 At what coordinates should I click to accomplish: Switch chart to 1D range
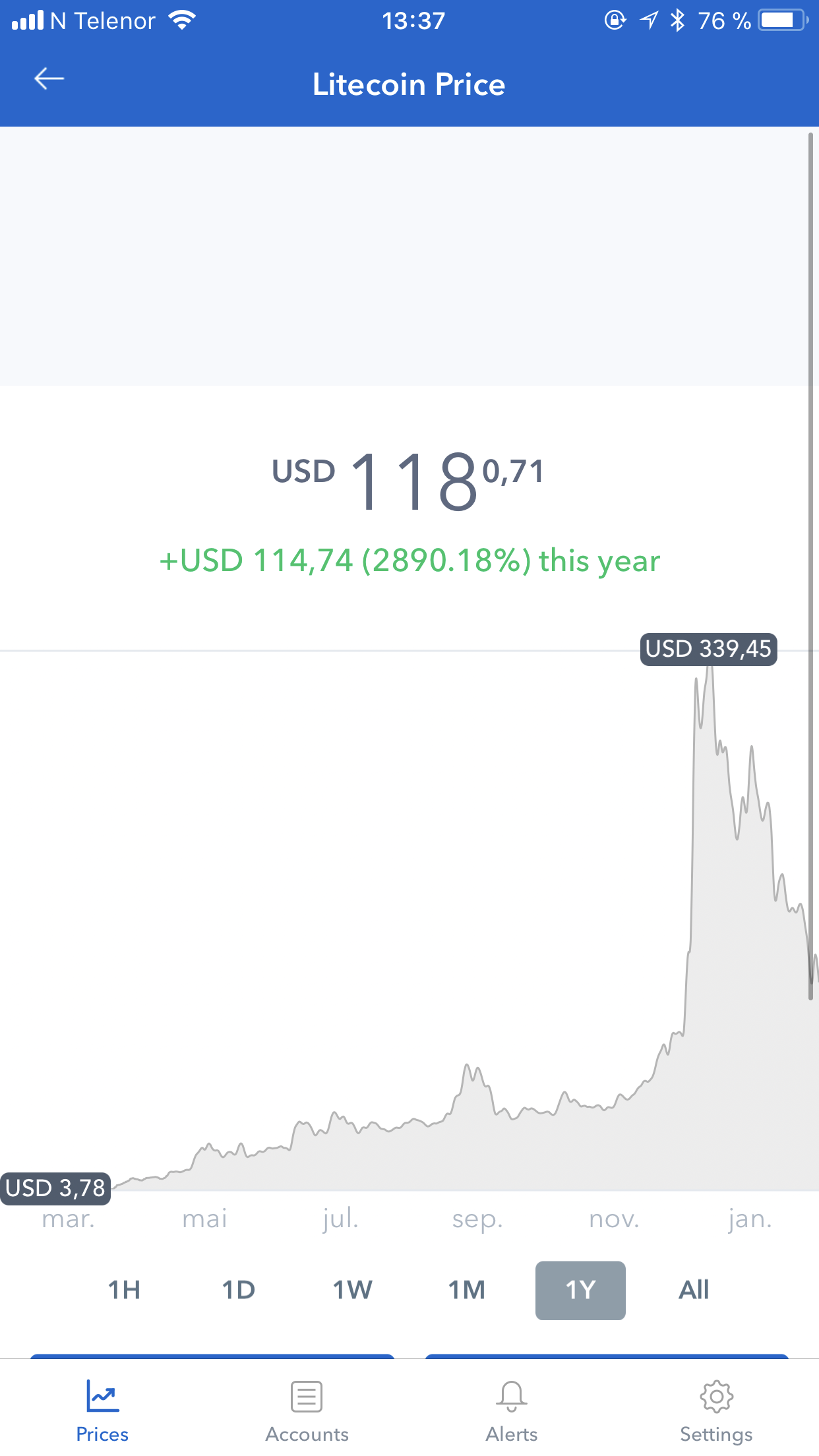(238, 1290)
